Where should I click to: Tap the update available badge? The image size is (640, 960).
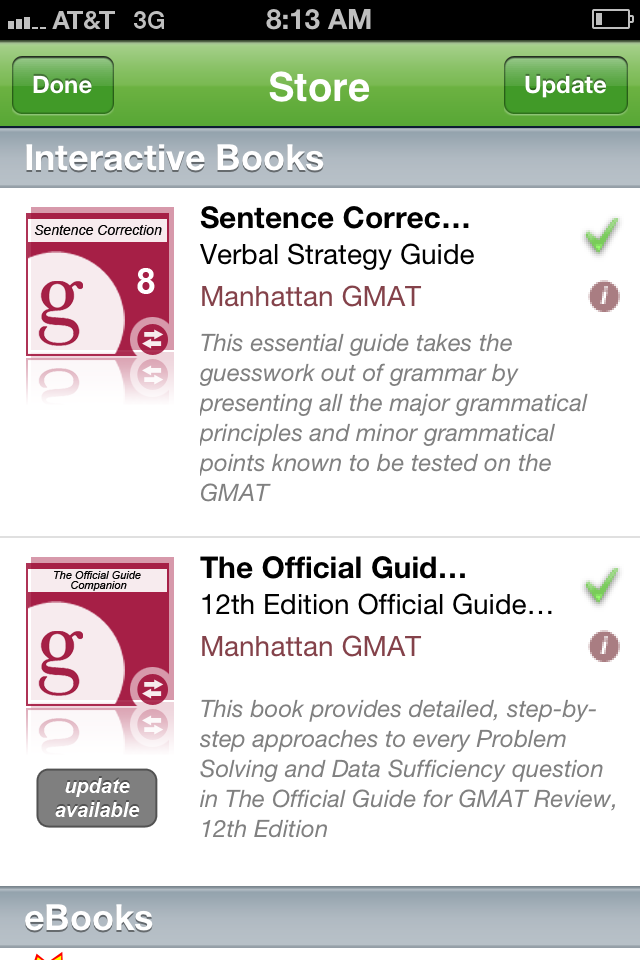point(97,798)
